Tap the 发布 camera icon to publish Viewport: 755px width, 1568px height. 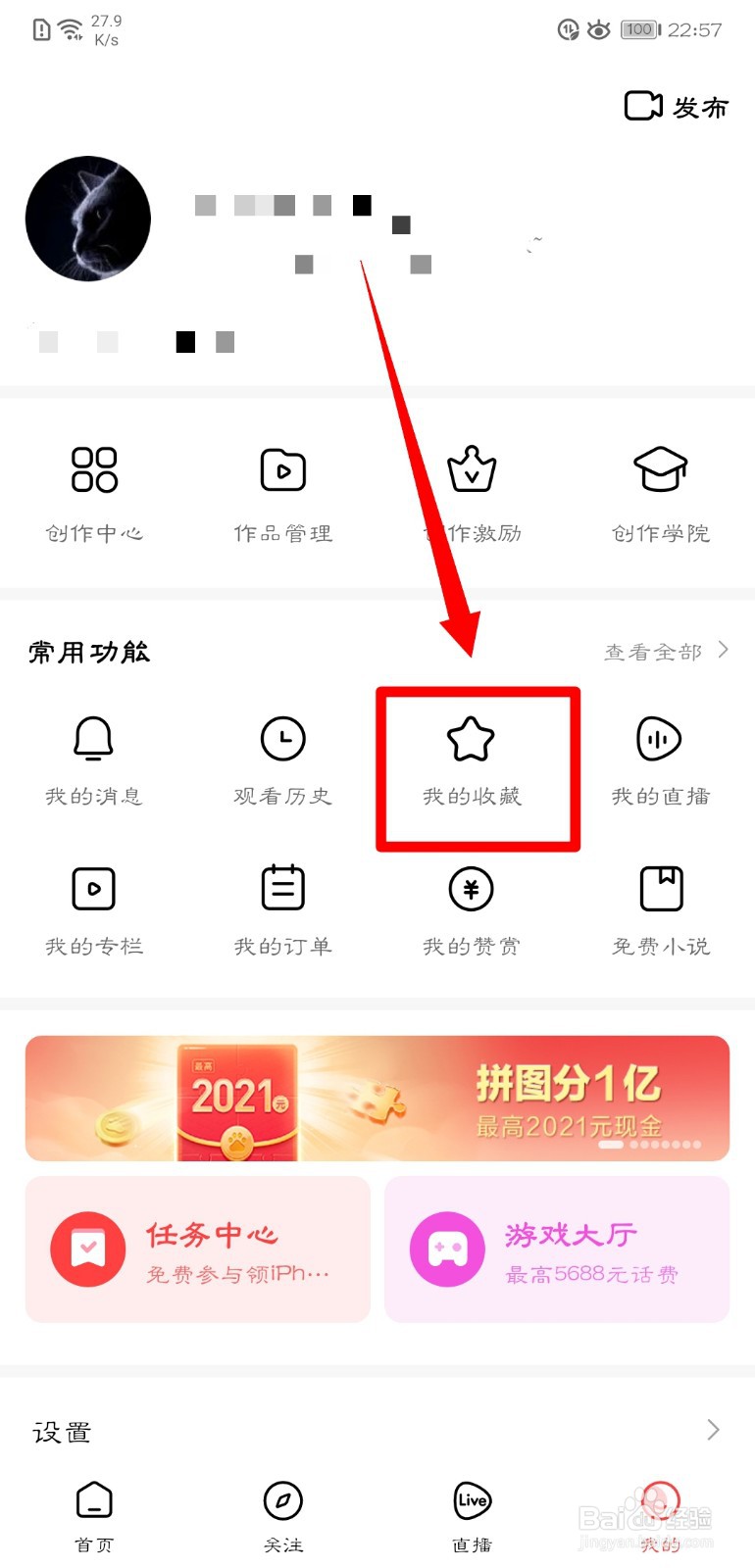642,106
